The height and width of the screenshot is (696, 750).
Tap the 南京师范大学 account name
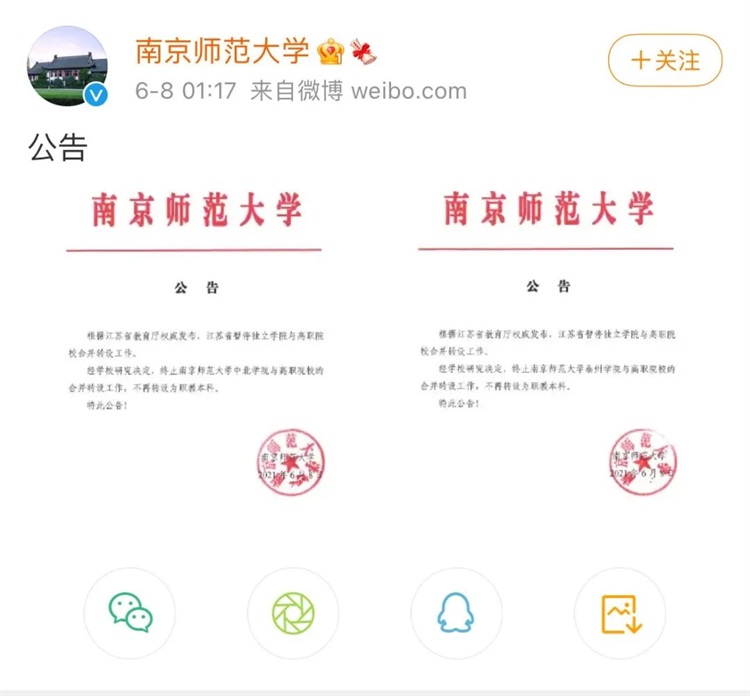tap(222, 51)
